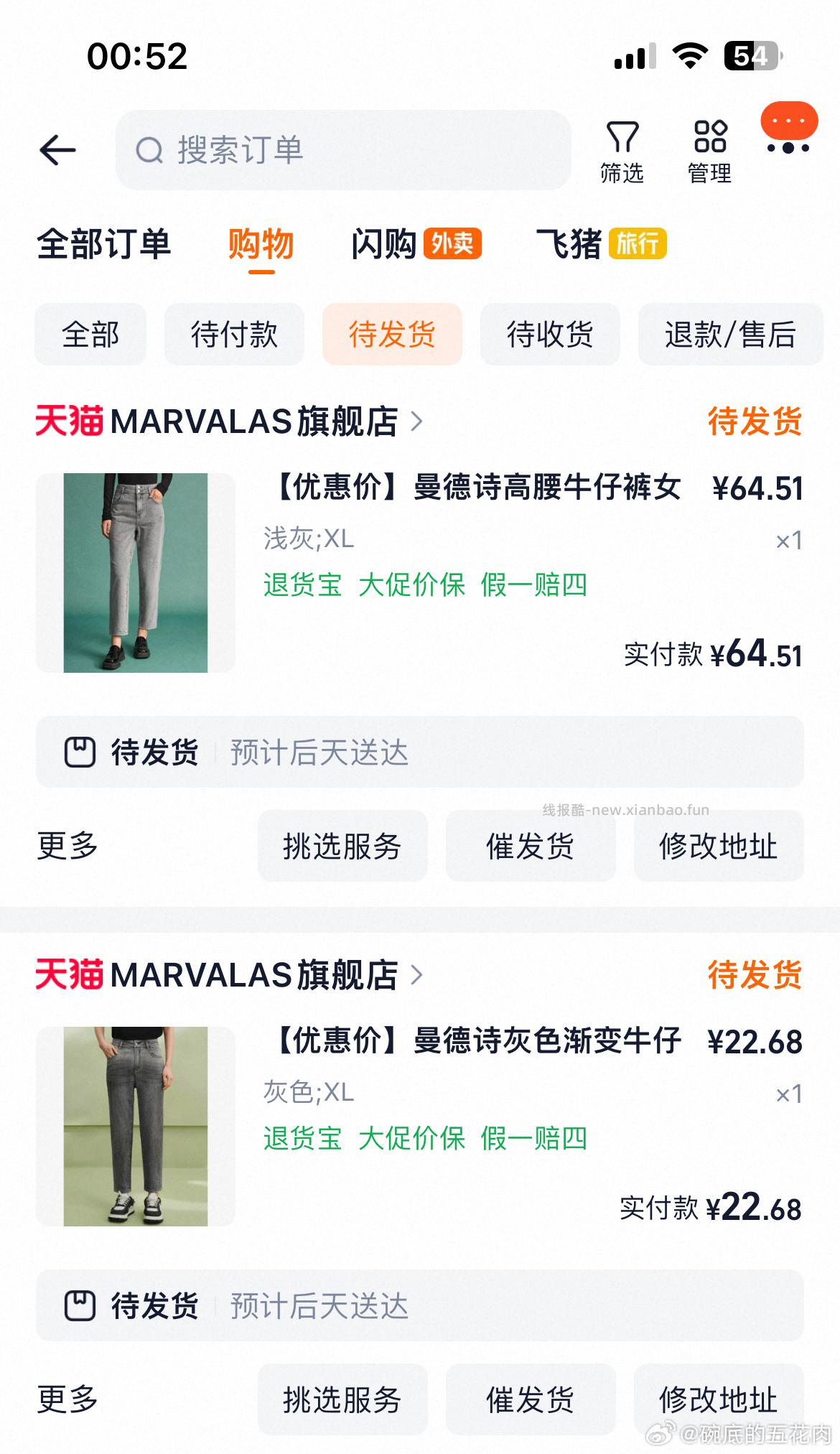Open the 筛选 filter icon
Screen dimensions: 840x1454
click(x=622, y=147)
